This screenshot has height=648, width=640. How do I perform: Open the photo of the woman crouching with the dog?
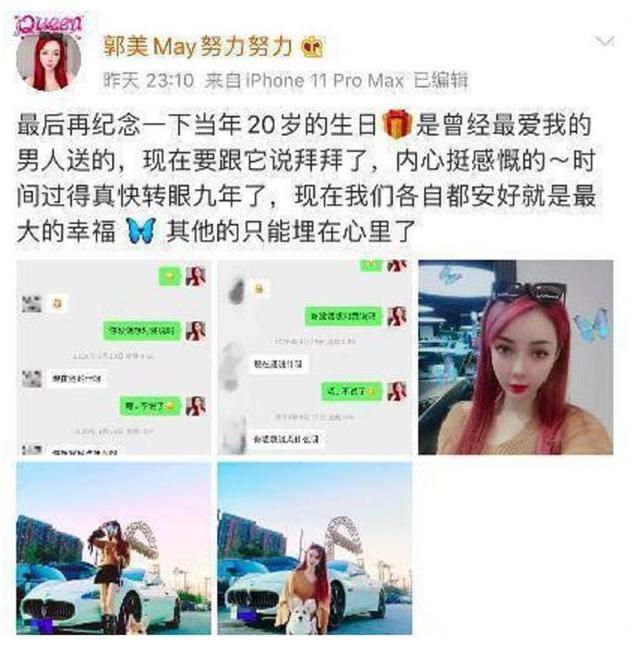click(x=314, y=549)
